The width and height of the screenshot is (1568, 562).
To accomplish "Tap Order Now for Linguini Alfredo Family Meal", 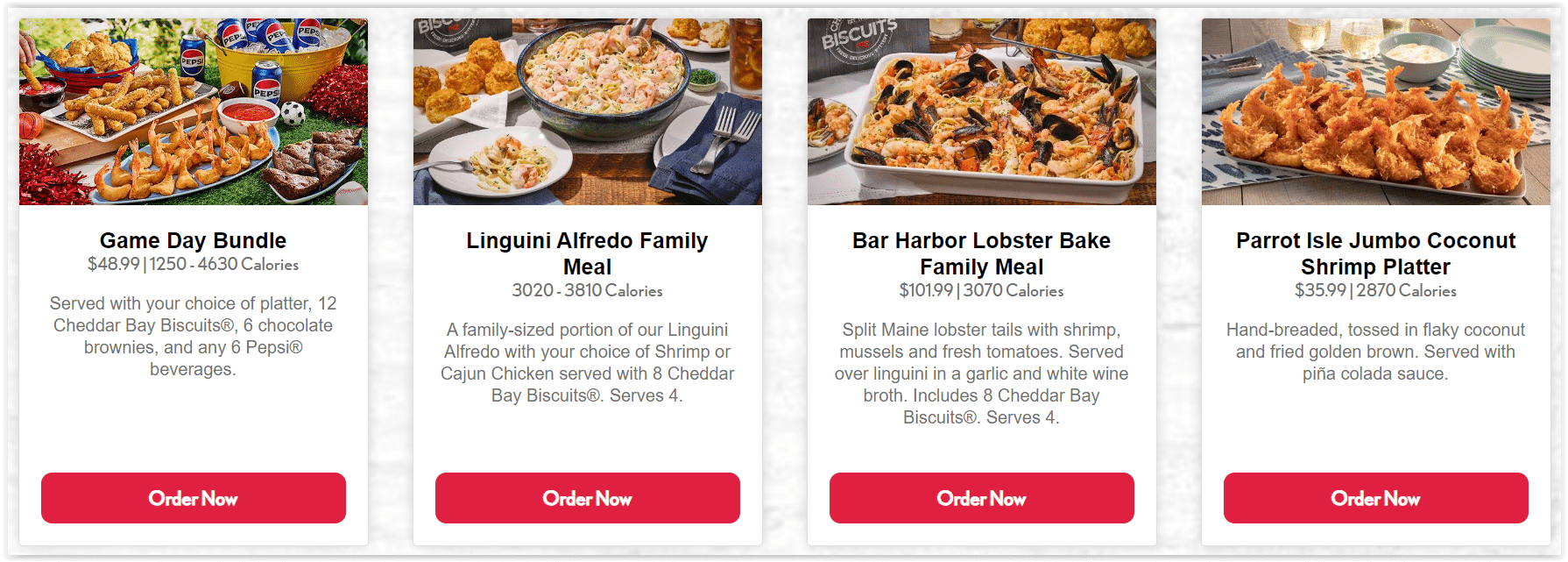I will (x=587, y=498).
